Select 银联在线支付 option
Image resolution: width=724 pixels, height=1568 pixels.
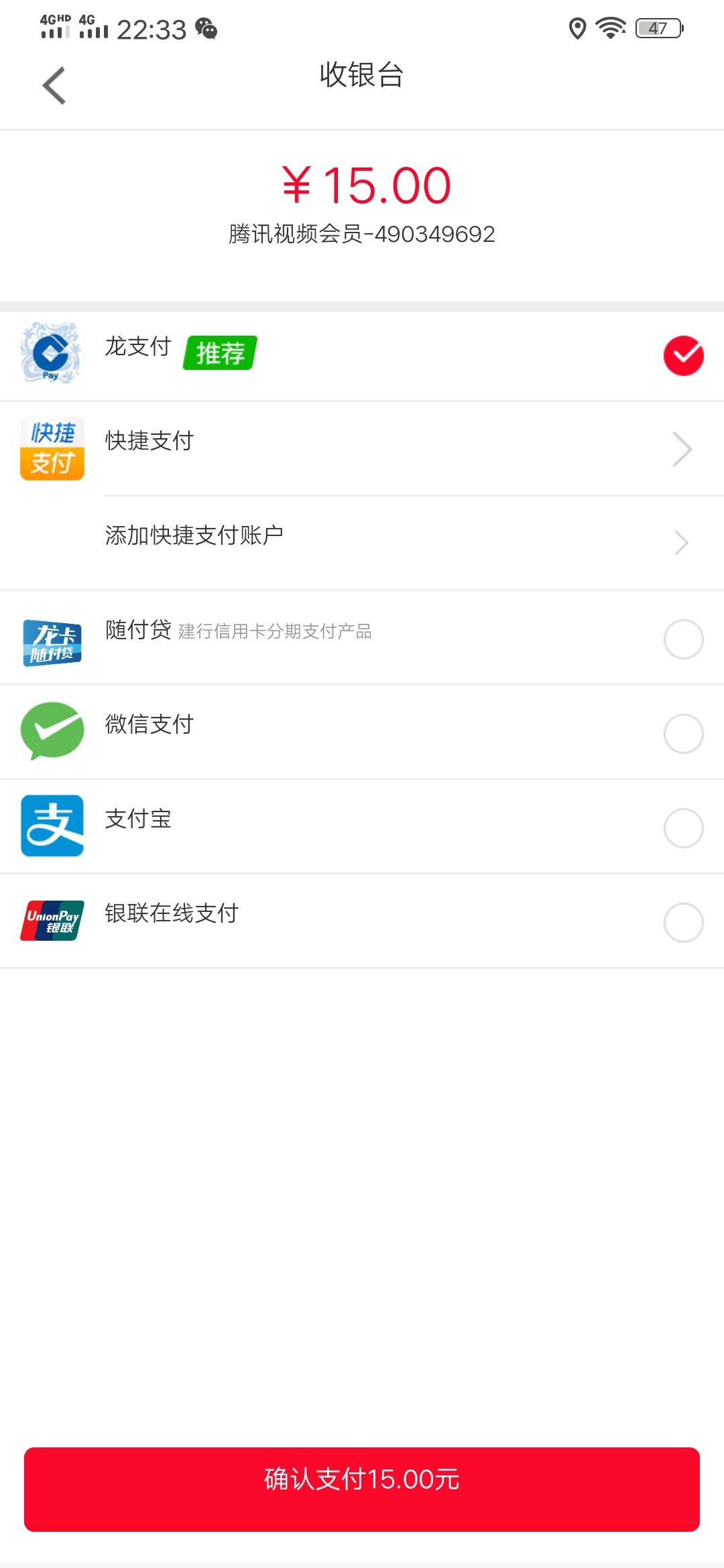pos(362,921)
